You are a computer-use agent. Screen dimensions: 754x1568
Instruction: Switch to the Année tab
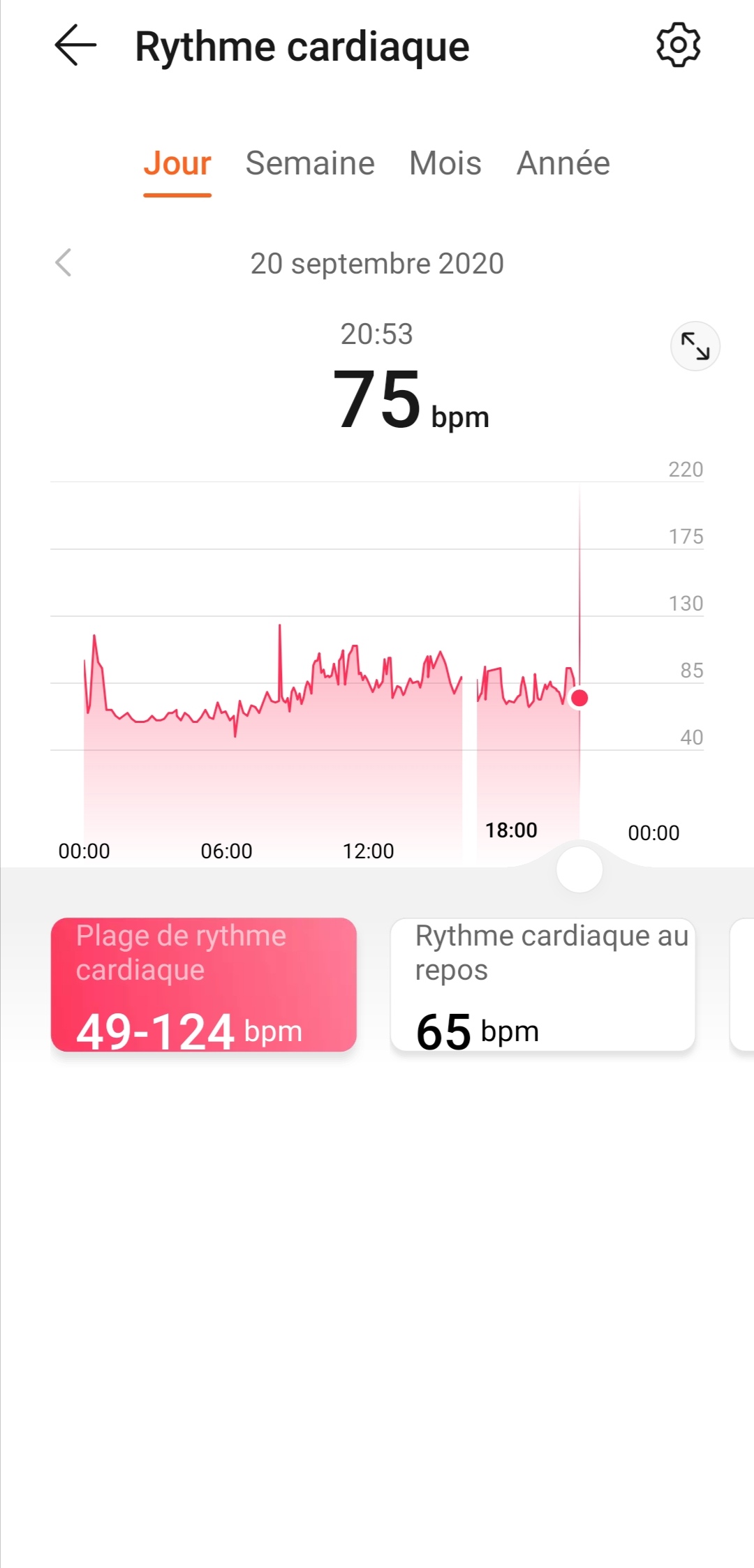[563, 164]
